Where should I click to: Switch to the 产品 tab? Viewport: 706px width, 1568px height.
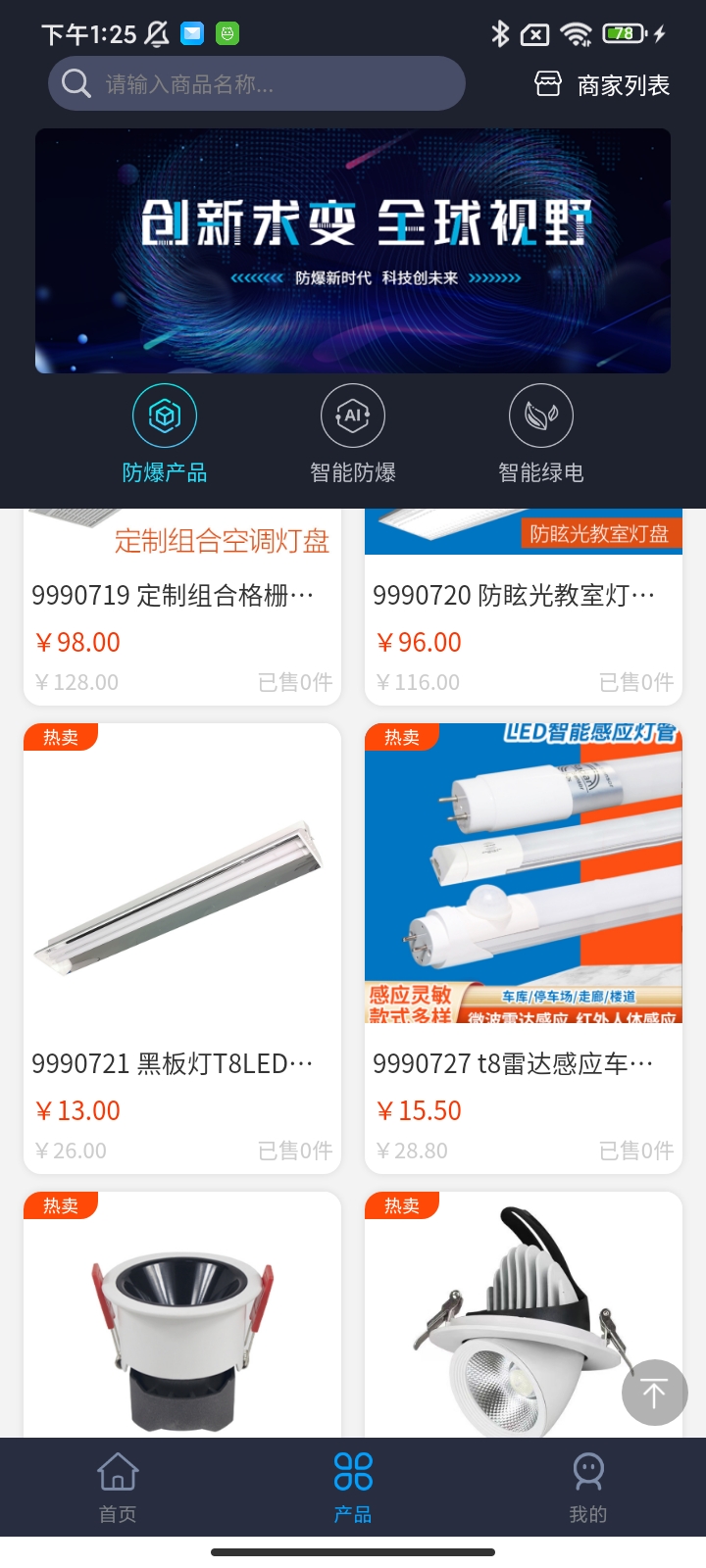(353, 1486)
